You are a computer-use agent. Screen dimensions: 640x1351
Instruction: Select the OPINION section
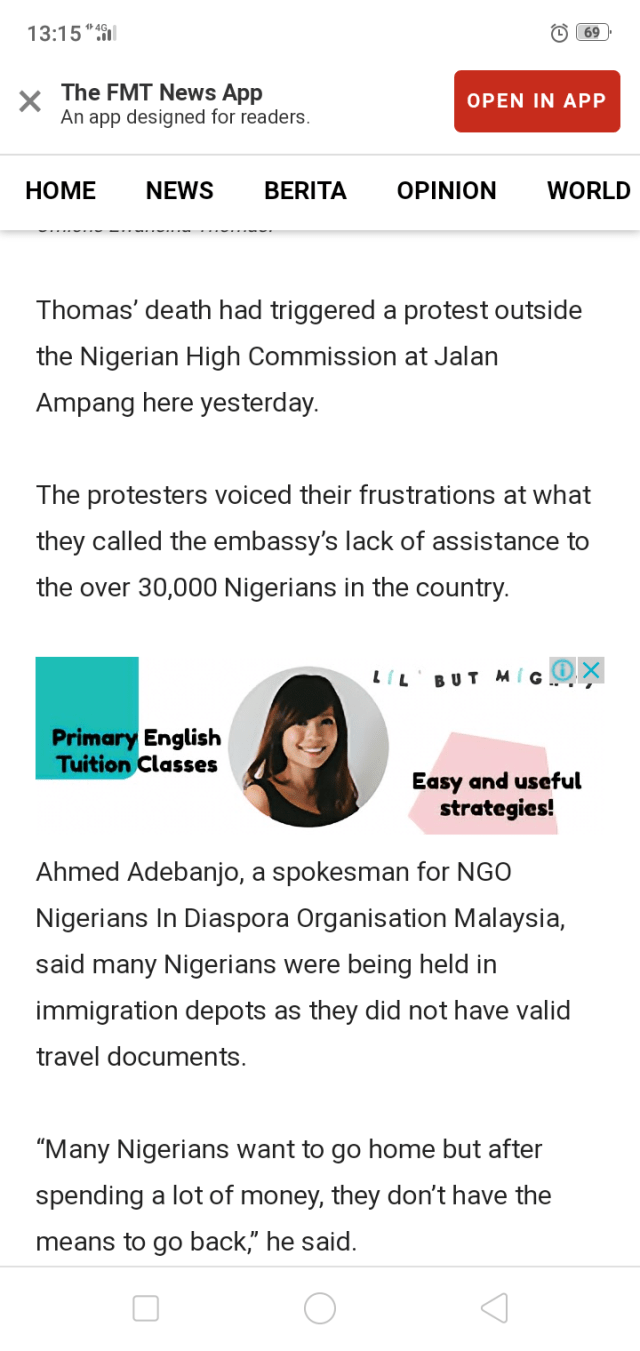click(446, 191)
